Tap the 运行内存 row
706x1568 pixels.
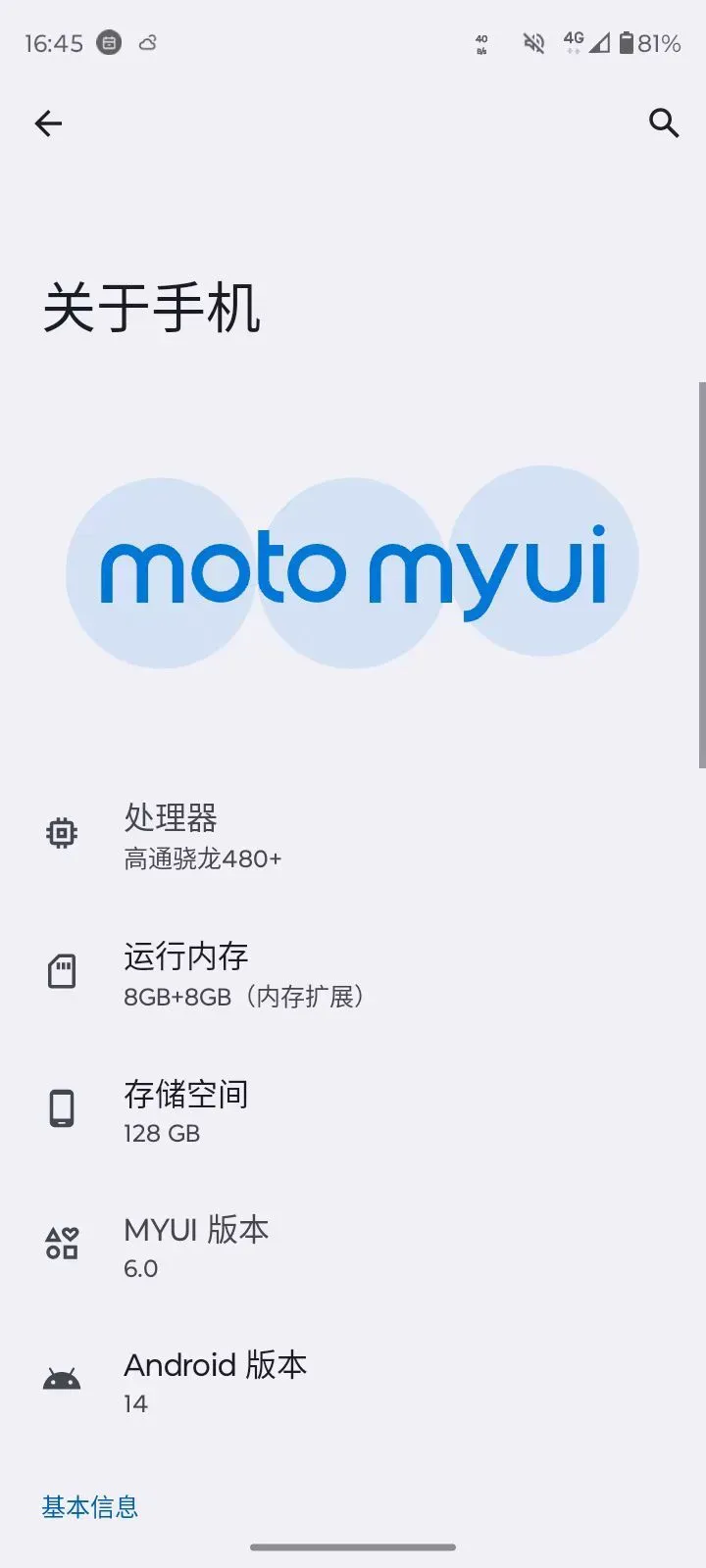[353, 974]
